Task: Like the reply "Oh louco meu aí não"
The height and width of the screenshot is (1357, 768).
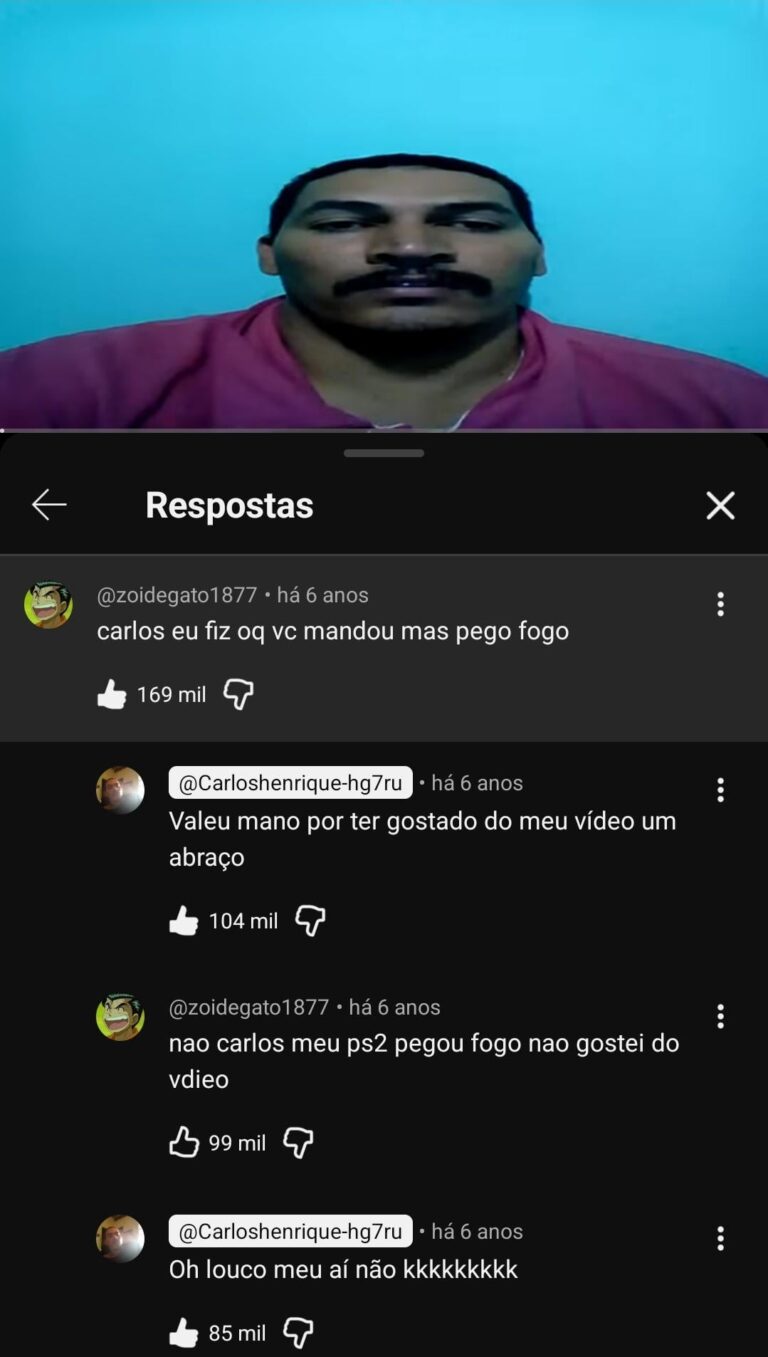Action: [184, 1332]
